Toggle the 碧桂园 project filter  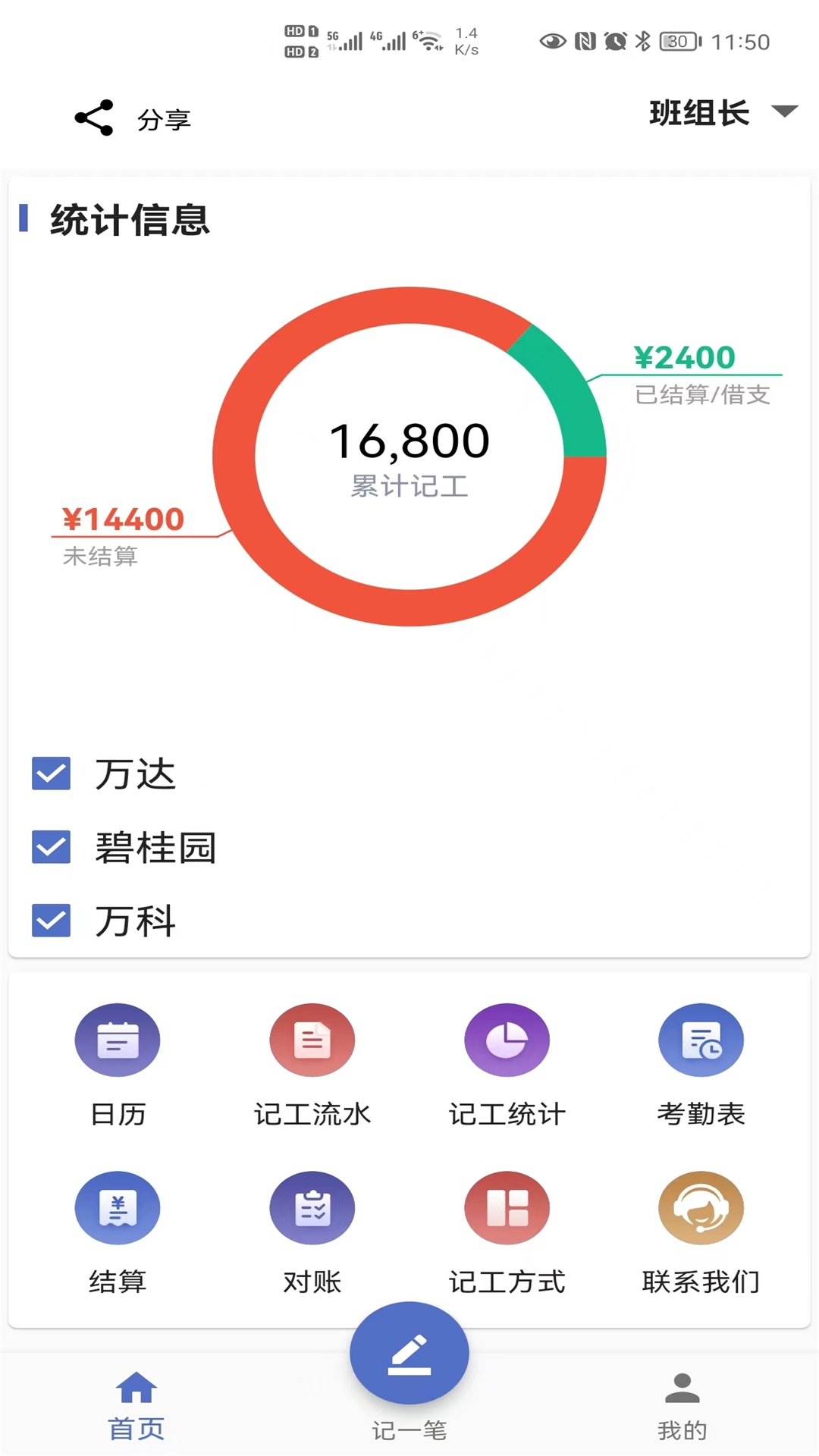pos(50,847)
